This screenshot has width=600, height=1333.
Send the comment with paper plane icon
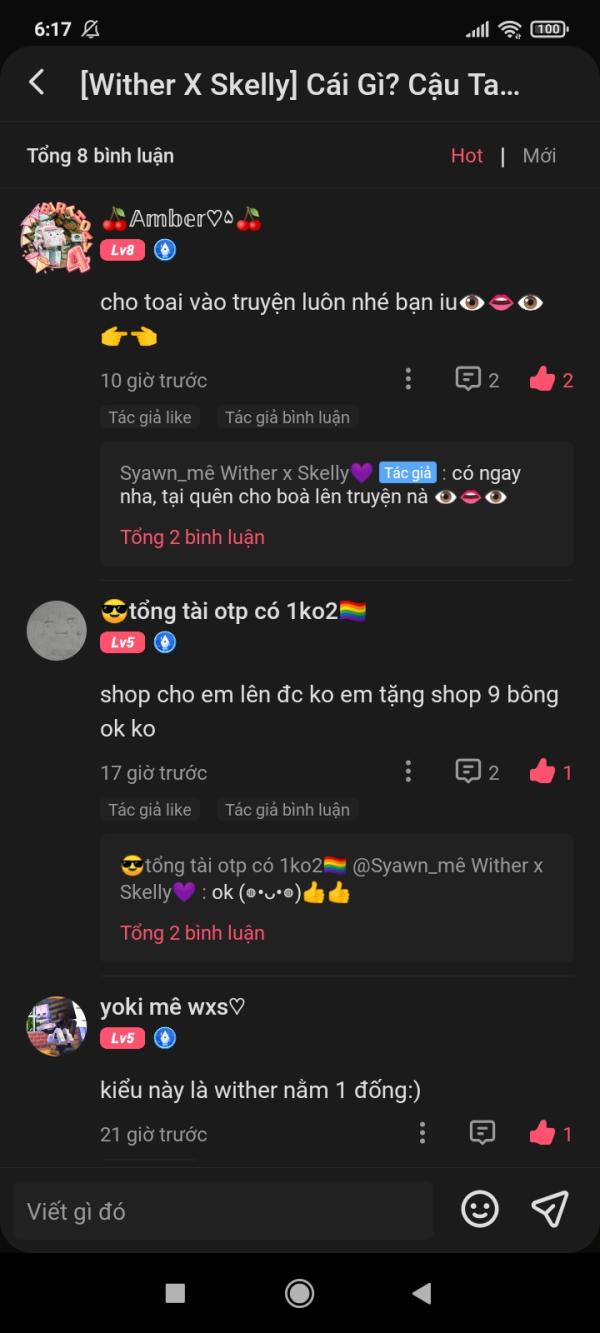click(x=550, y=1210)
